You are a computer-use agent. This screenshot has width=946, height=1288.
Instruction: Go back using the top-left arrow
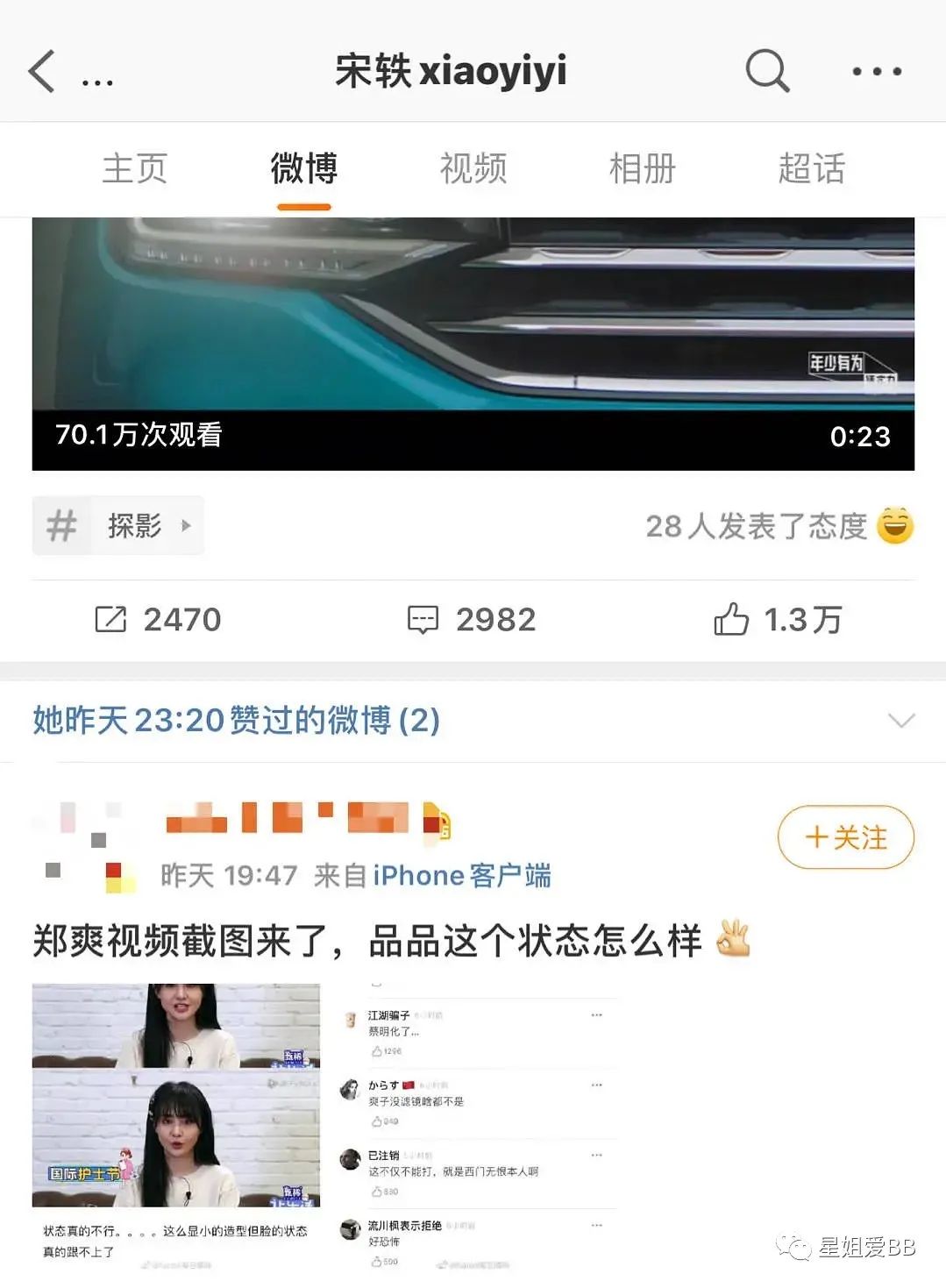click(42, 71)
